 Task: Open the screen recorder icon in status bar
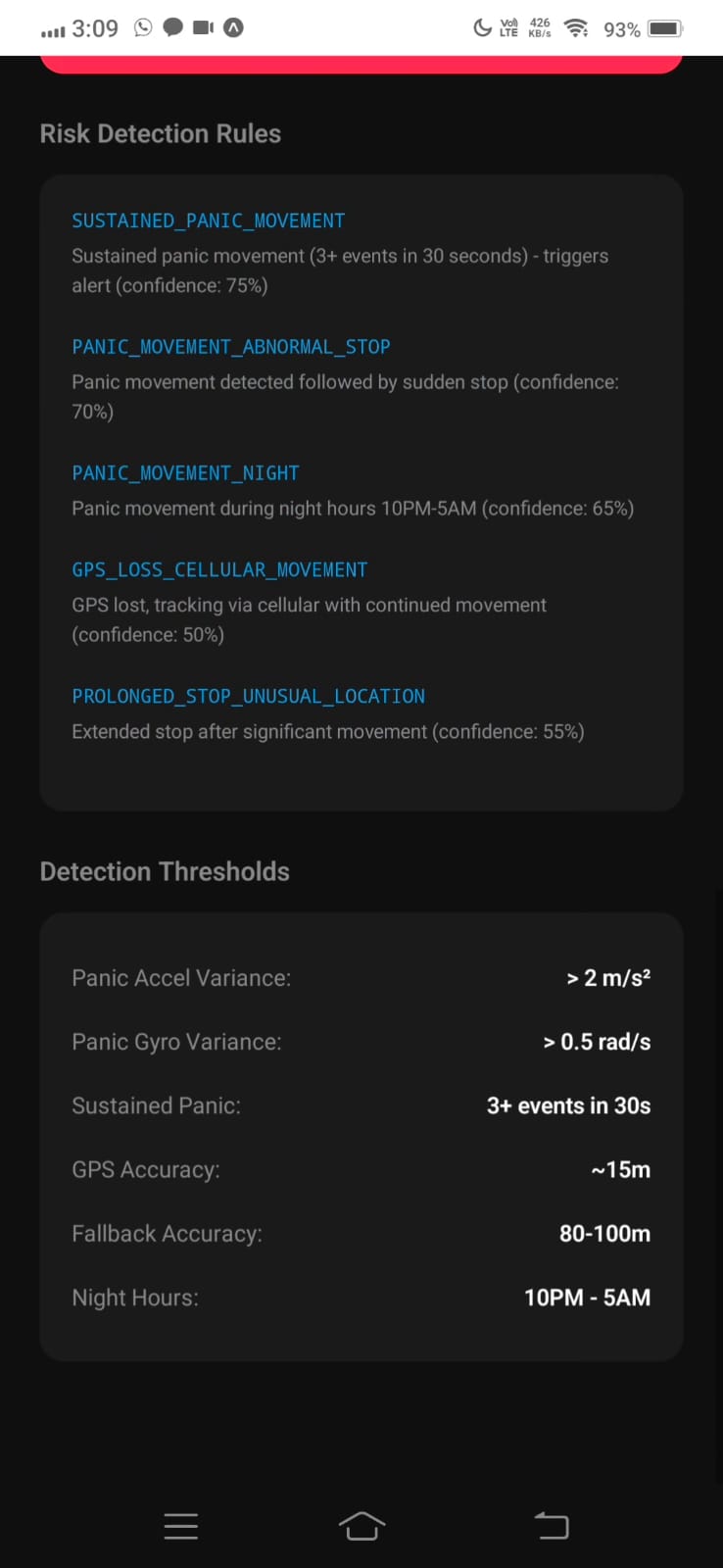tap(203, 27)
